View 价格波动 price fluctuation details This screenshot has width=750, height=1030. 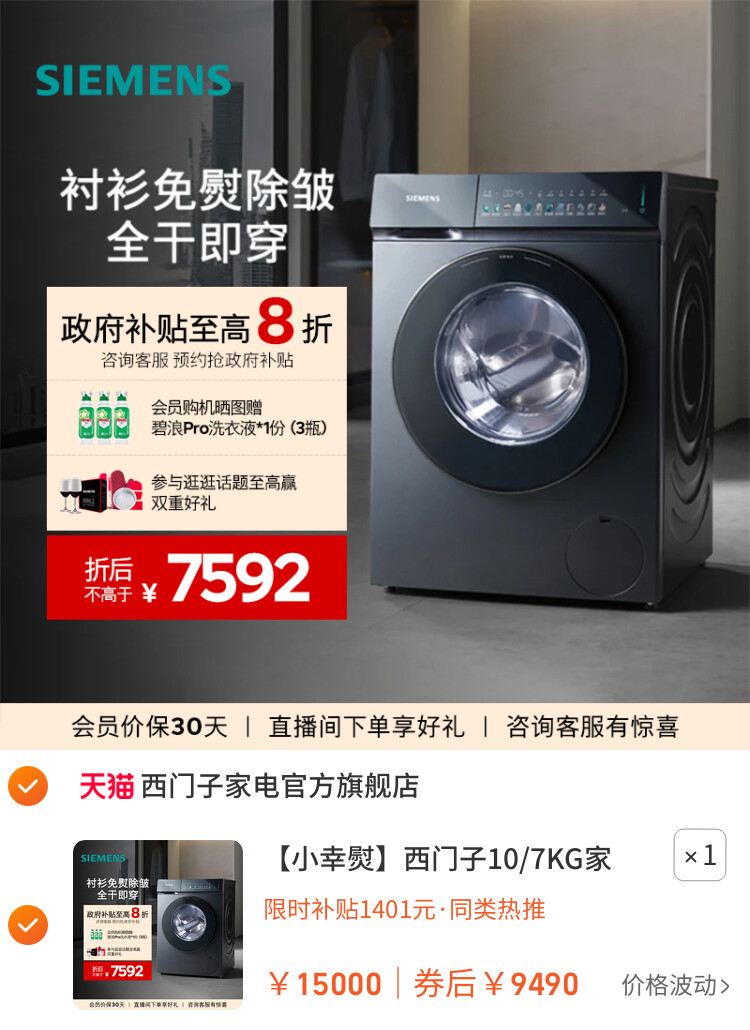tap(675, 985)
